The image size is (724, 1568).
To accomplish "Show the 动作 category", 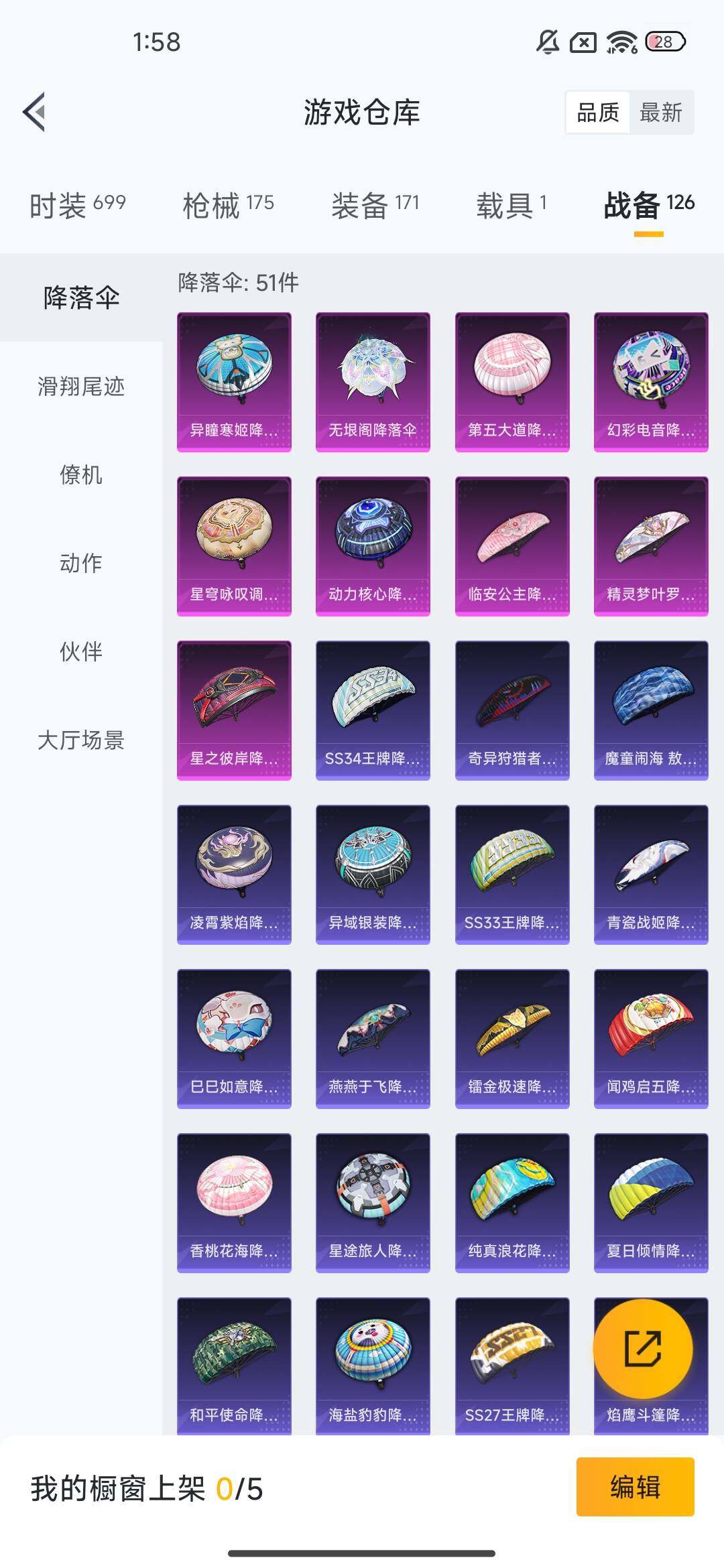I will click(x=81, y=564).
